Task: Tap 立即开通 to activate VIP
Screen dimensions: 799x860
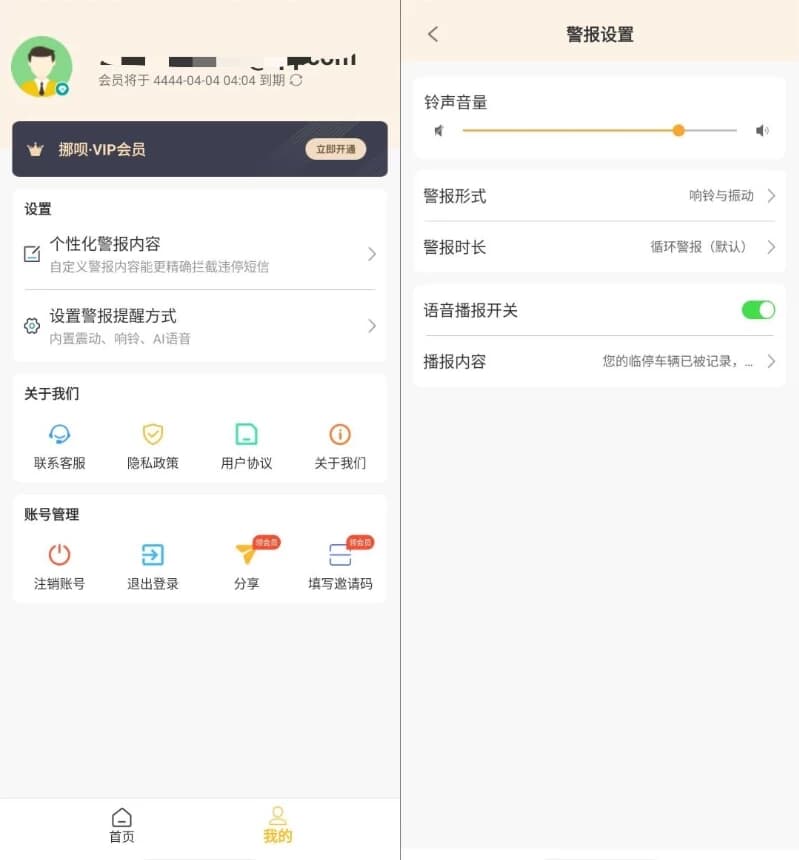Action: 335,149
